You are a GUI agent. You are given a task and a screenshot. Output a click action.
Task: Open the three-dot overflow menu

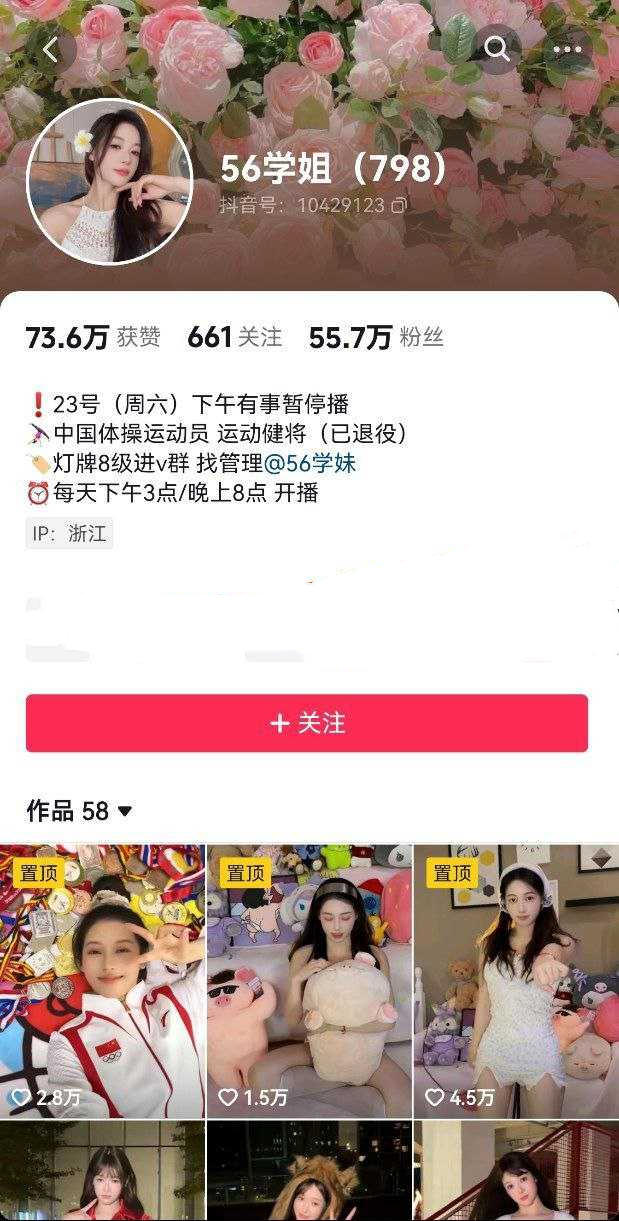click(x=567, y=48)
